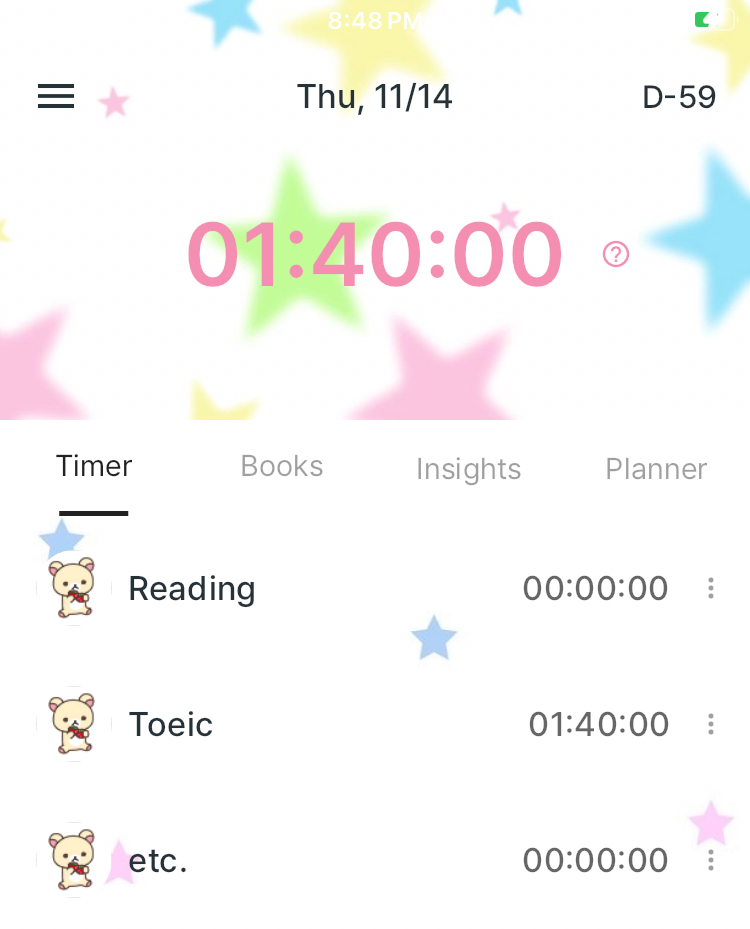Start the etc. subject timer
This screenshot has height=929, width=750.
[x=73, y=860]
